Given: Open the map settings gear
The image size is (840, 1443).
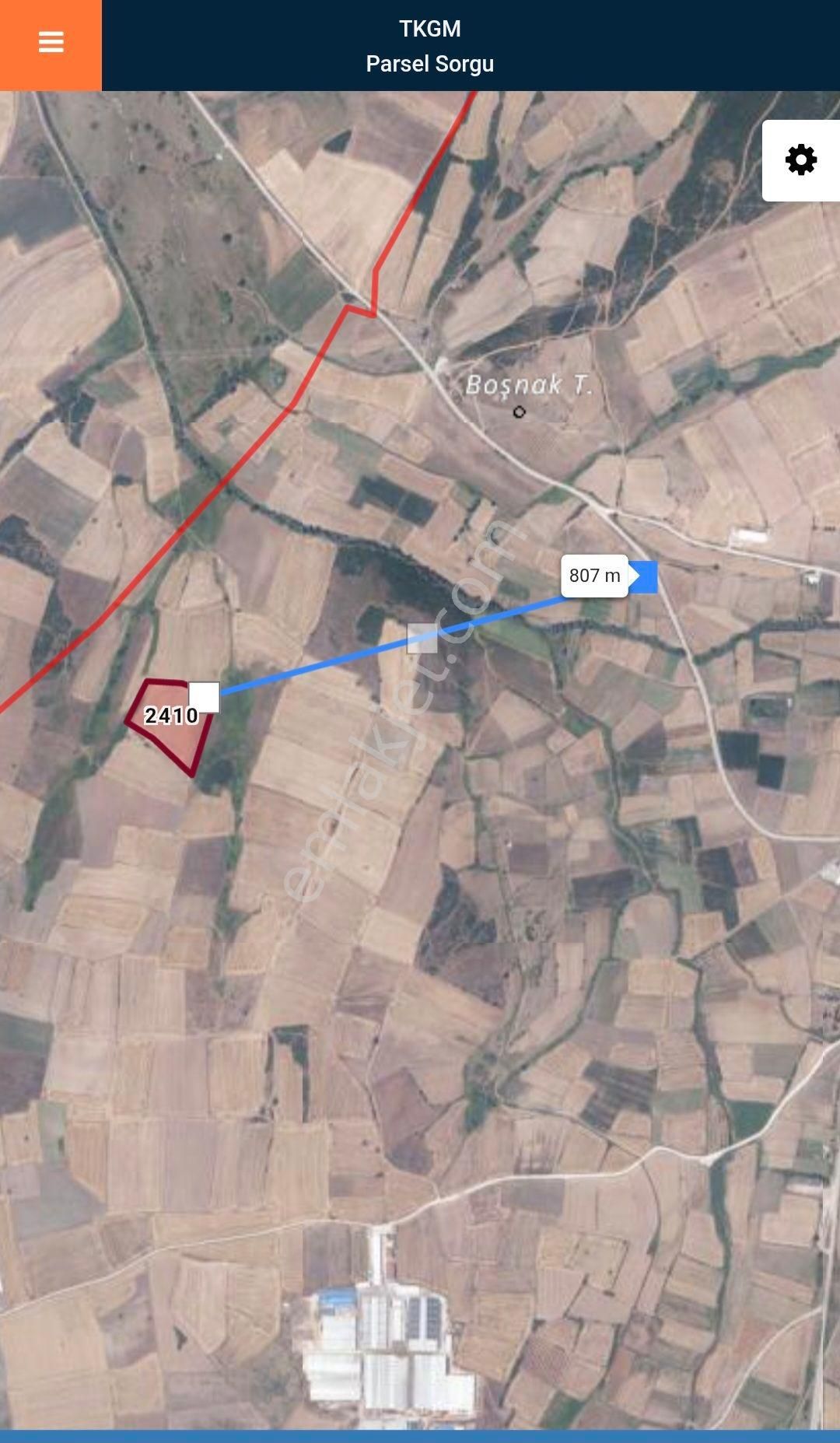Looking at the screenshot, I should (x=800, y=160).
